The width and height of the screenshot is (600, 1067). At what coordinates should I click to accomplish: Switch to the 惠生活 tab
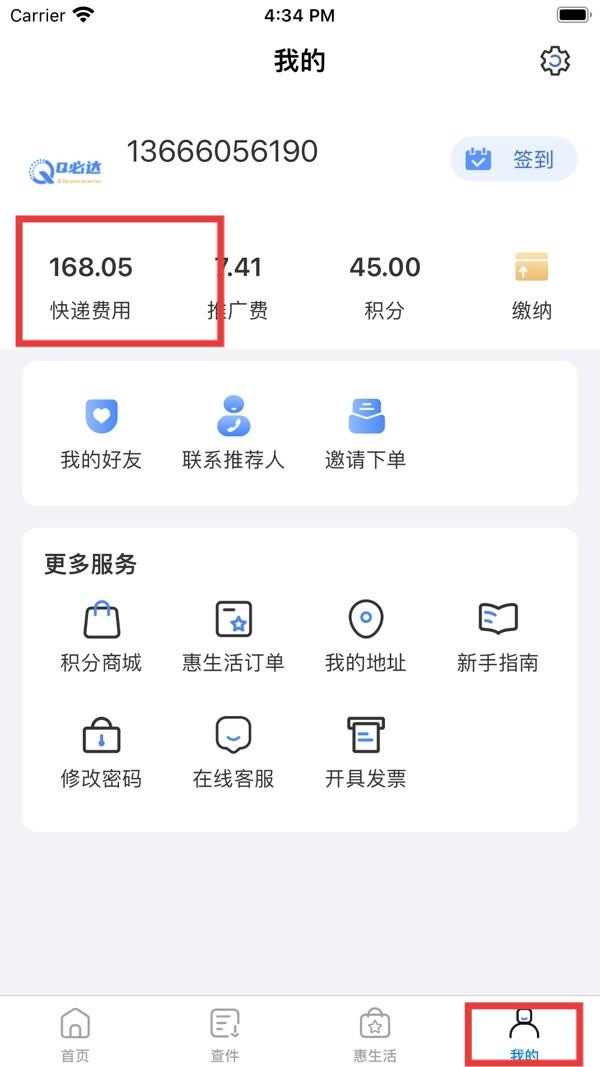click(x=375, y=1034)
